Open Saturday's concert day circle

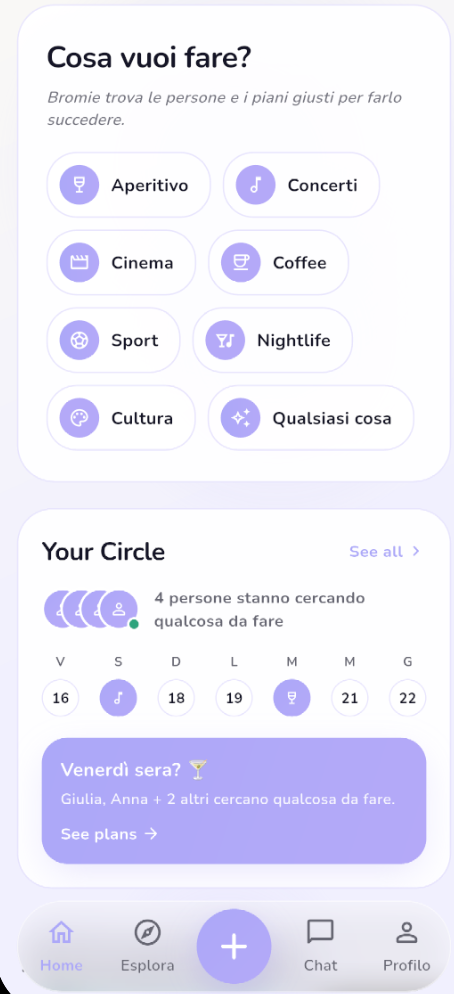[118, 698]
